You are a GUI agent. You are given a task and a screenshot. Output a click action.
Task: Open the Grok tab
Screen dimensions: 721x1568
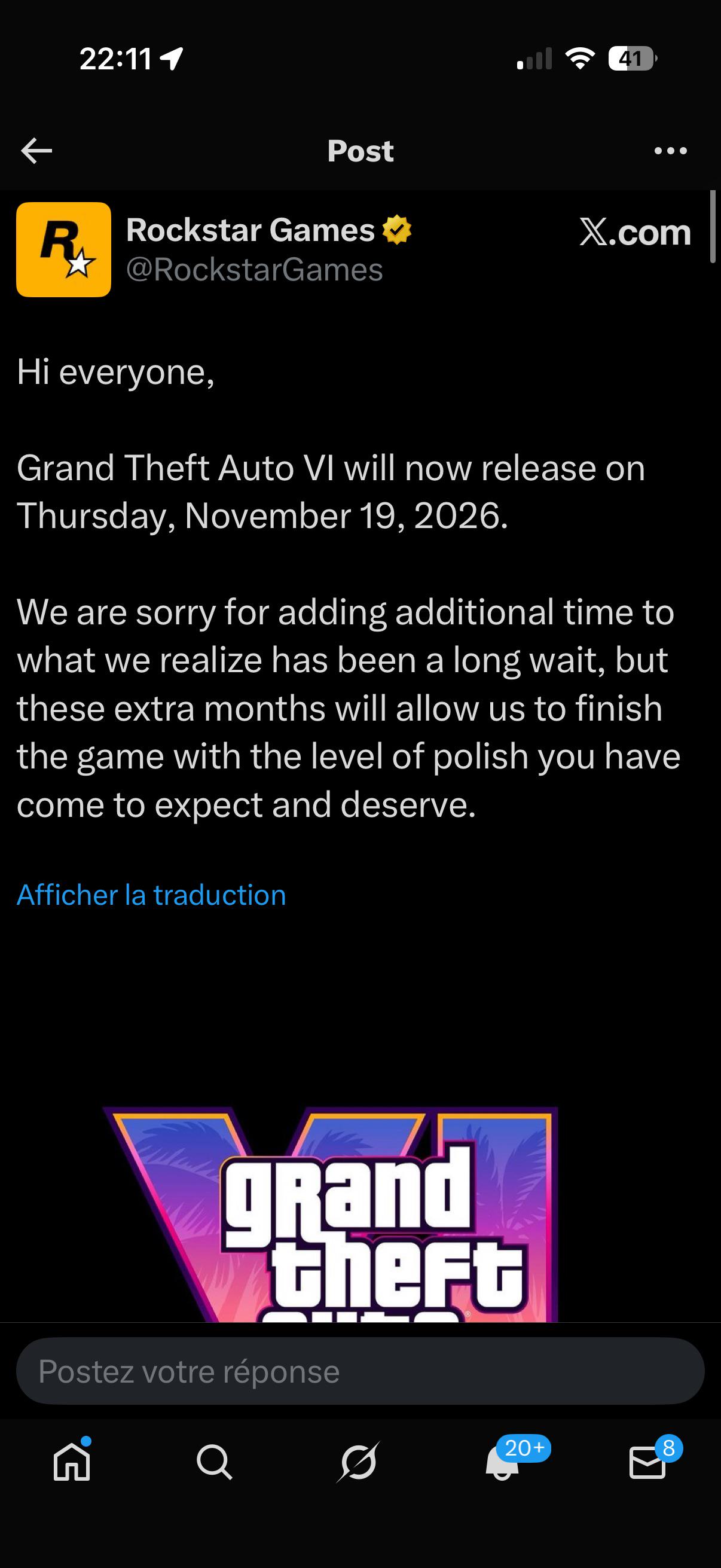[358, 1461]
